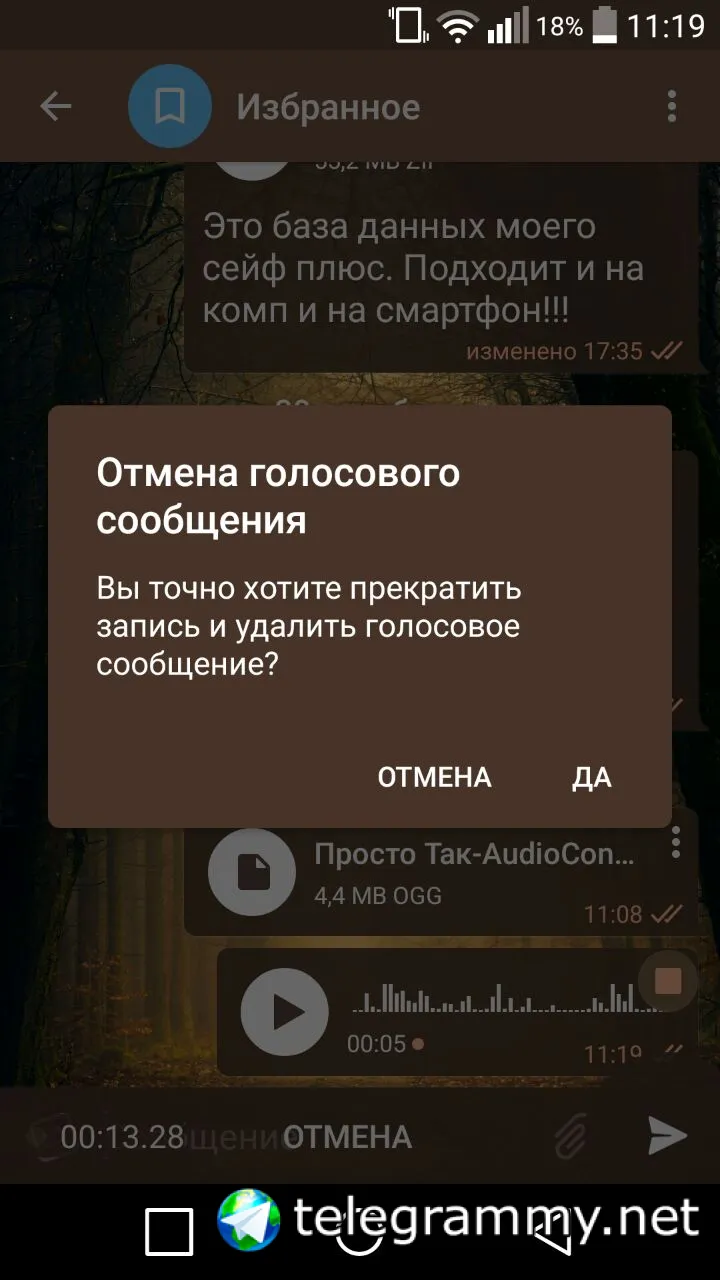The image size is (720, 1280).
Task: Open the Избранное chat profile header
Action: click(x=328, y=107)
